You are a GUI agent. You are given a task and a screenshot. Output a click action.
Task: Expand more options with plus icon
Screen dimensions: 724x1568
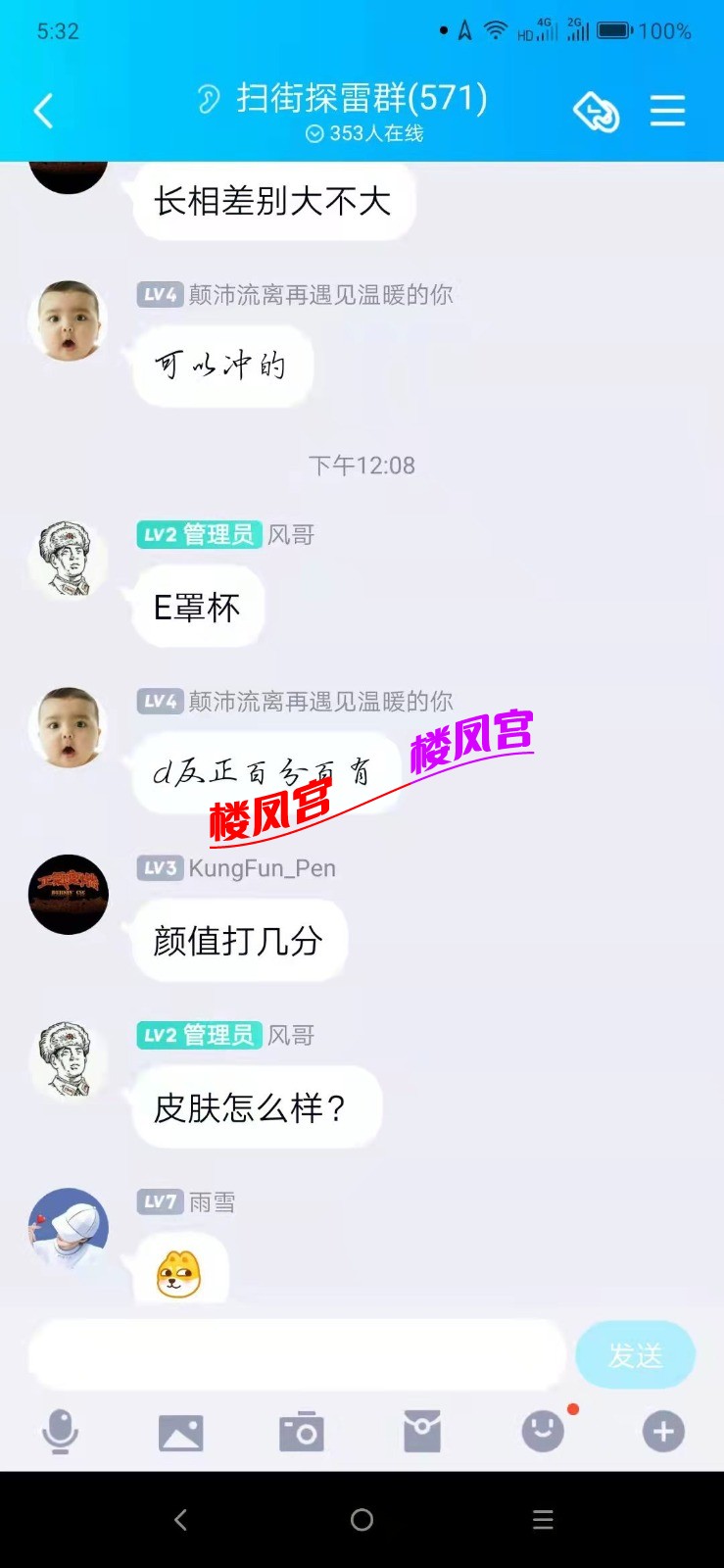[663, 1432]
